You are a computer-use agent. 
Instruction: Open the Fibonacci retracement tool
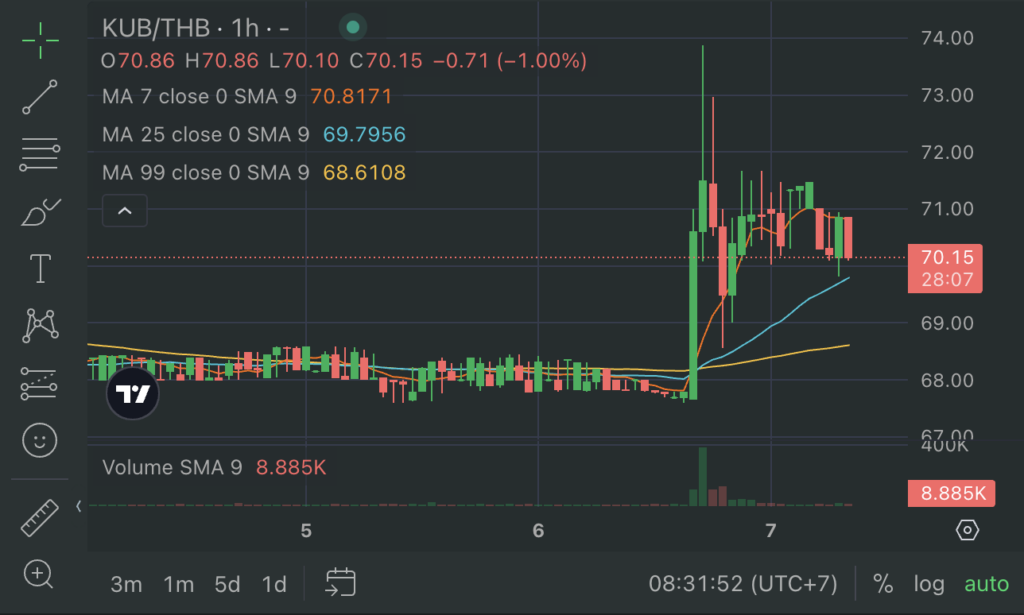(40, 155)
